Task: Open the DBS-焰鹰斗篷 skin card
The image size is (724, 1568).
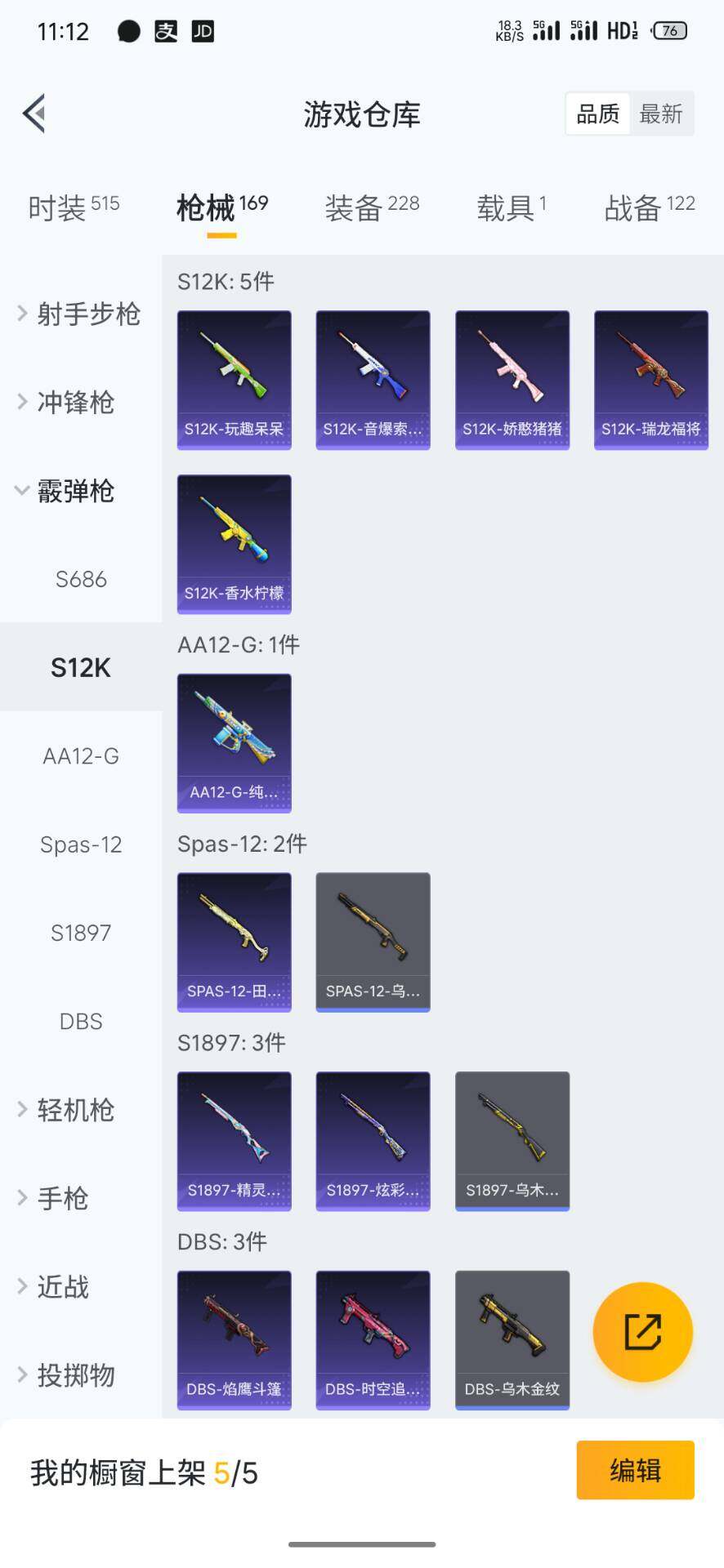Action: (x=234, y=1339)
